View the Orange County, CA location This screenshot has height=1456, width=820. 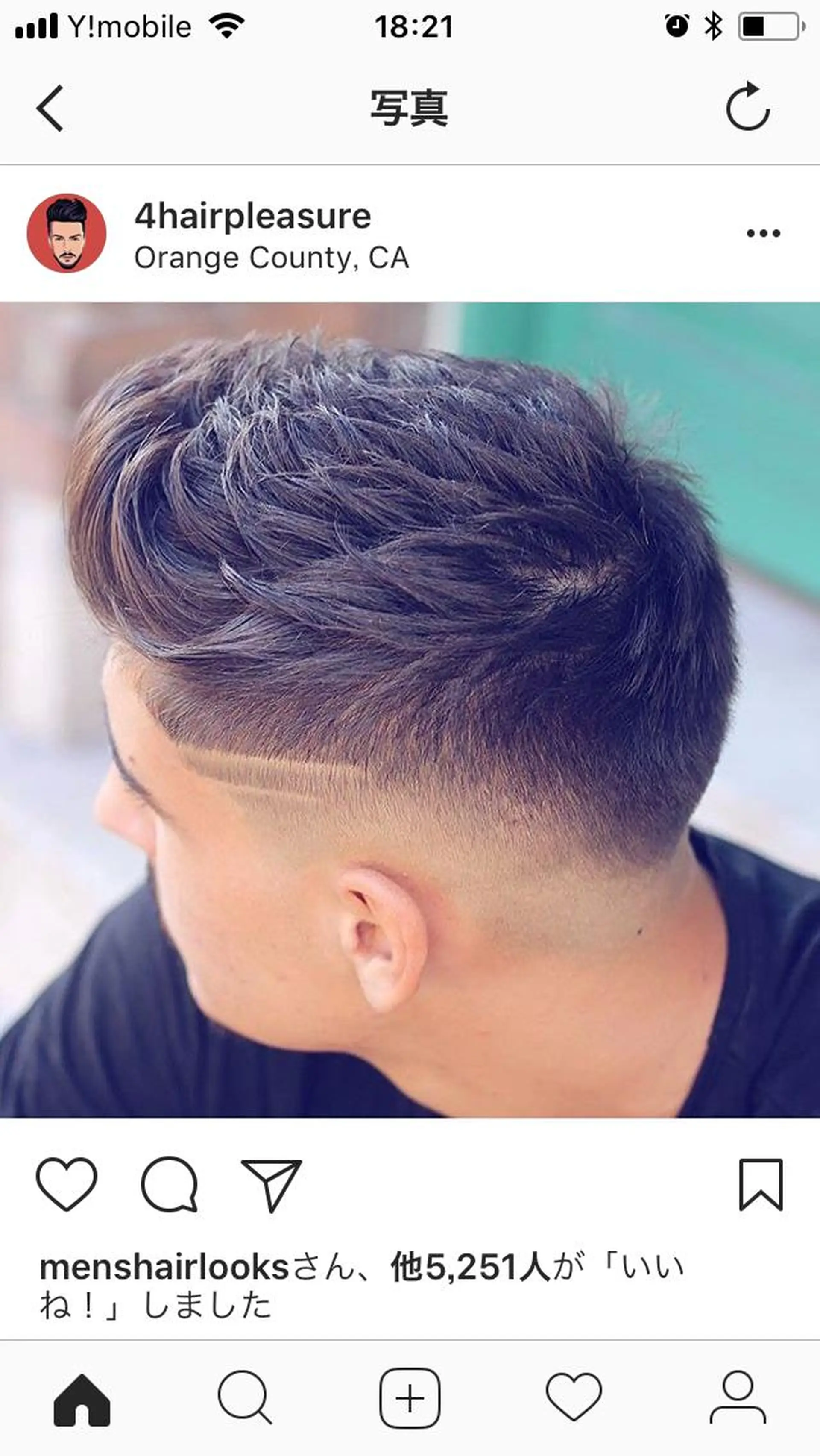tap(271, 258)
